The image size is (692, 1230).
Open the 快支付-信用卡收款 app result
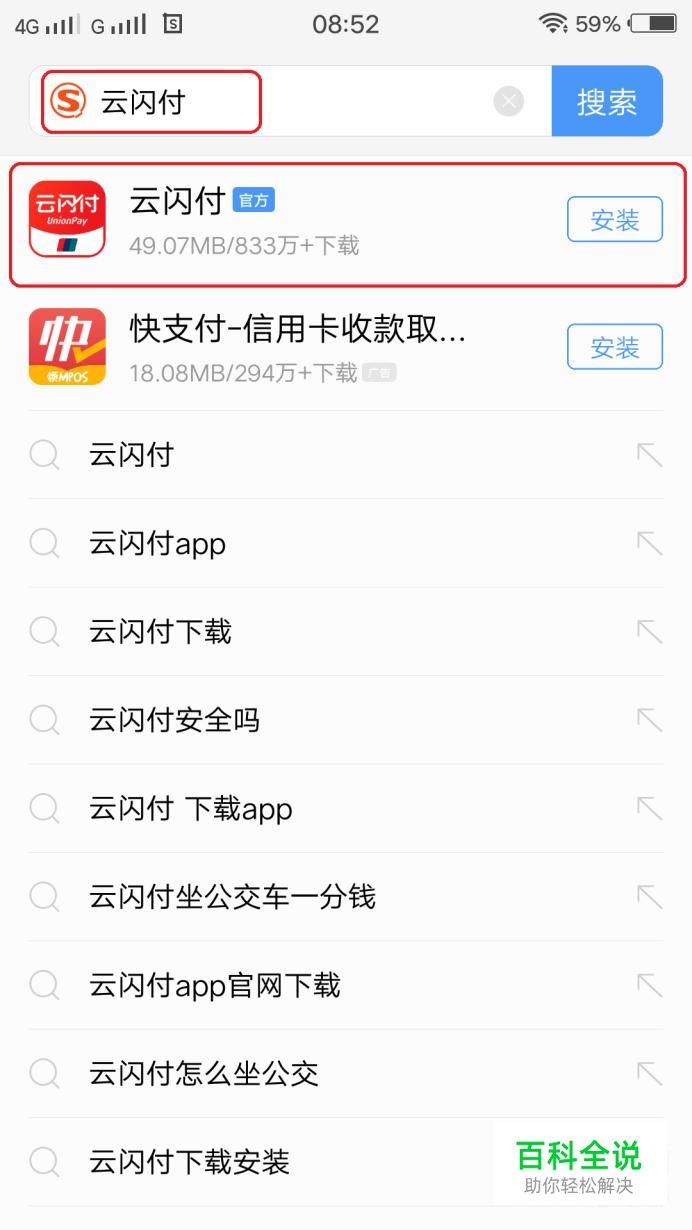tap(300, 347)
